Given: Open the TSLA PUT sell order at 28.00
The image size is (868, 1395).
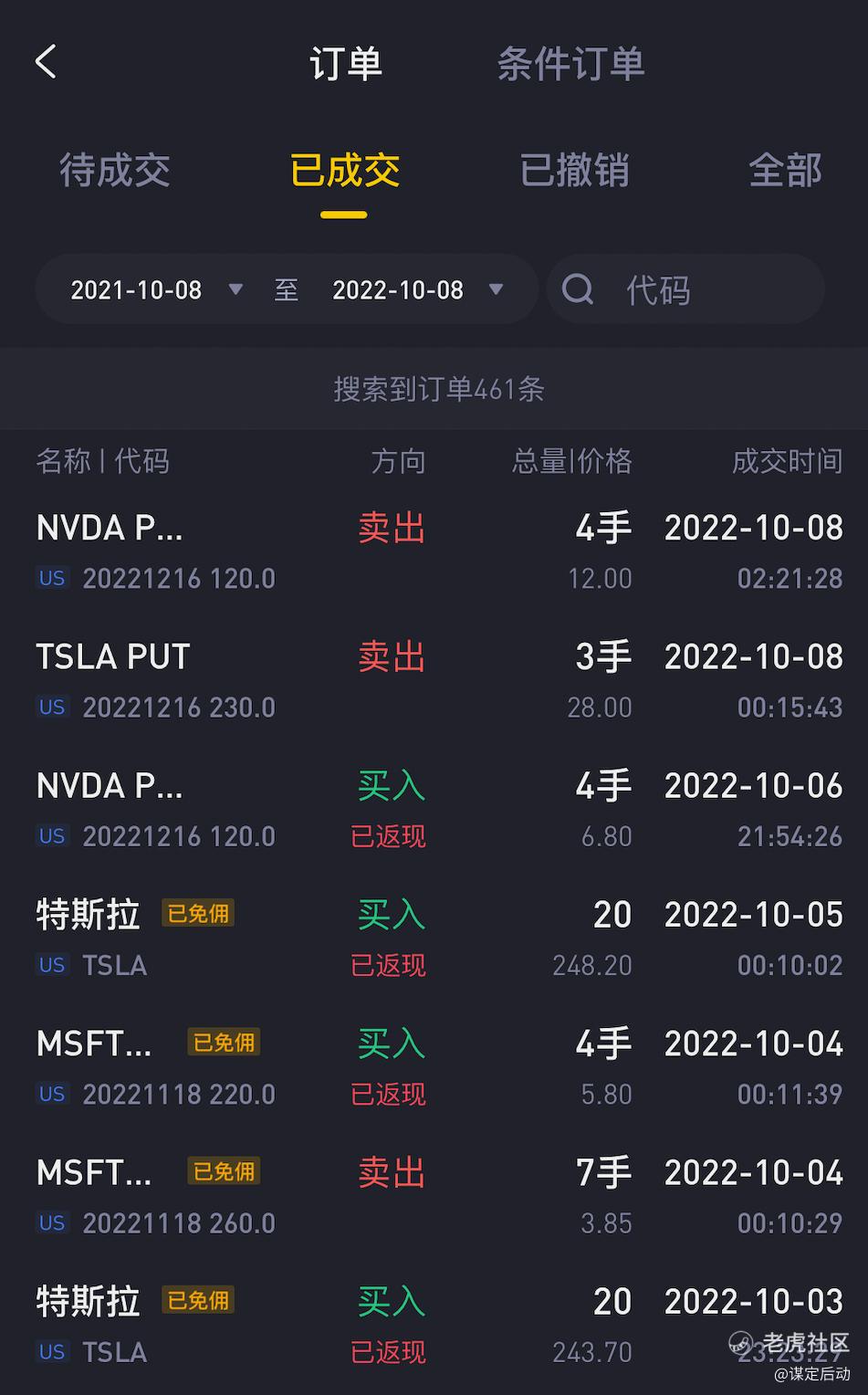Looking at the screenshot, I should tap(438, 681).
